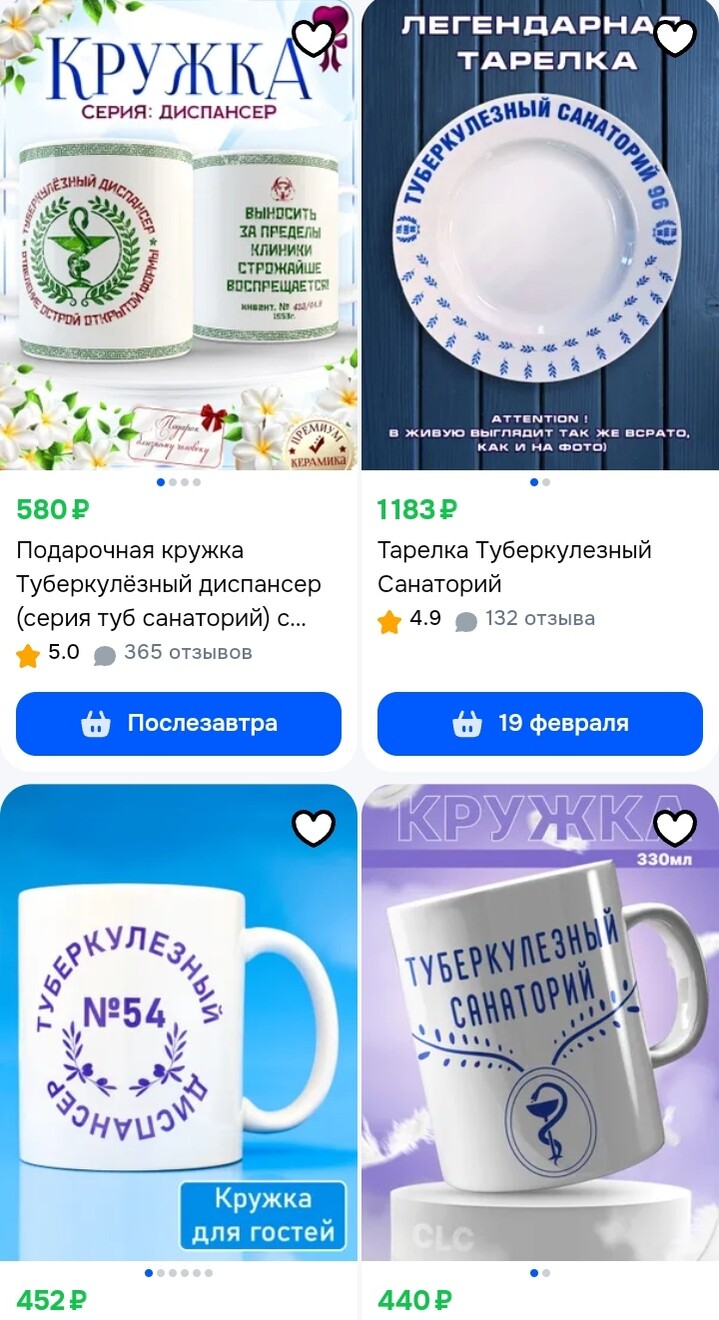Screen dimensions: 719x1320
Task: View the 330мл Туберкулезный санаторий mug product
Action: point(540,1020)
